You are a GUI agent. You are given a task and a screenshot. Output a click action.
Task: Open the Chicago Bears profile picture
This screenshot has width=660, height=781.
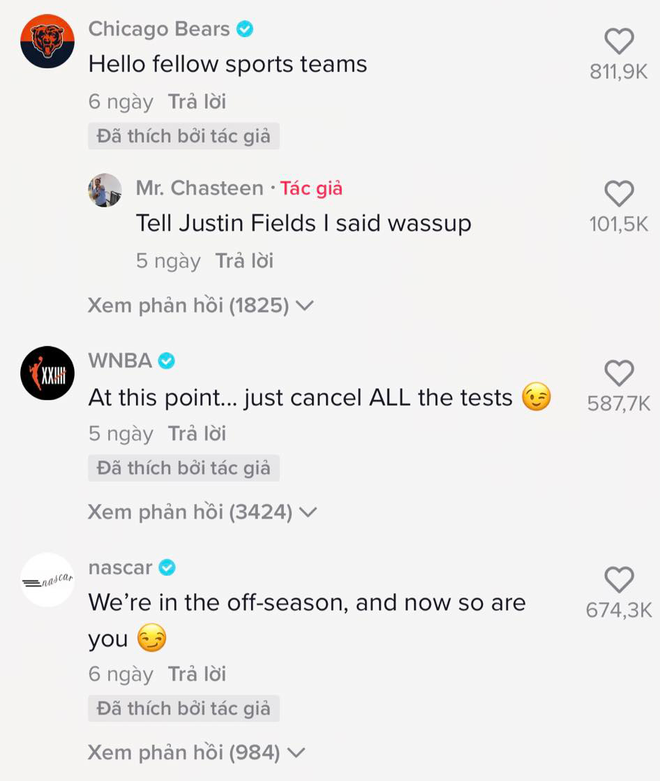47,41
